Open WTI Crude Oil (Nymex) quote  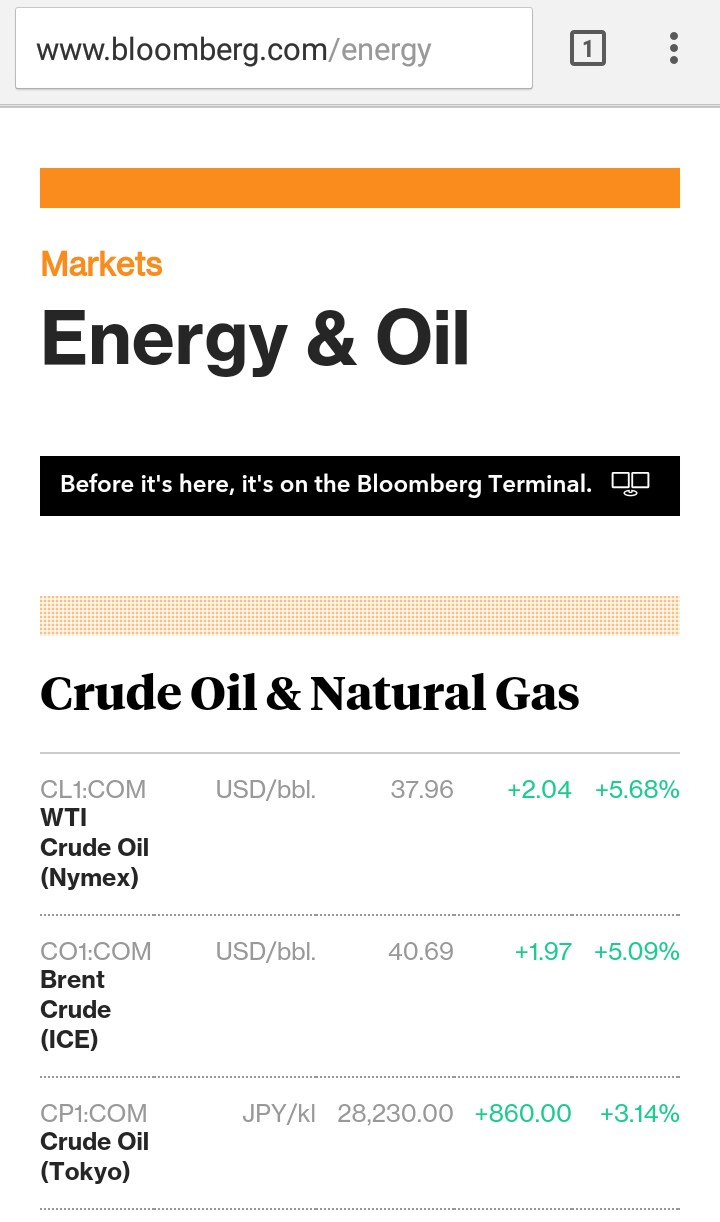click(x=360, y=833)
